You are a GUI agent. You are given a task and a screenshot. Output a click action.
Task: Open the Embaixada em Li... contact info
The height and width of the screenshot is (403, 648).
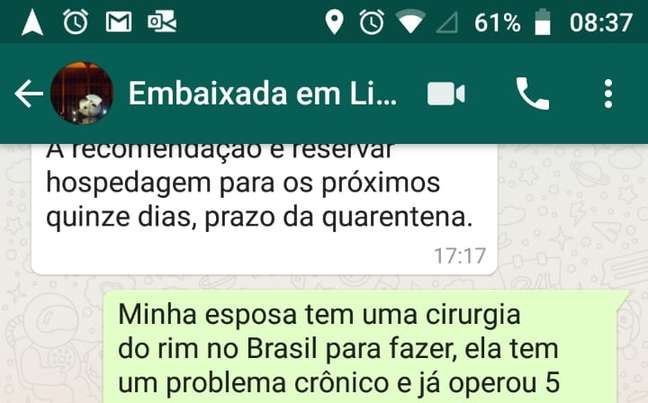(x=263, y=94)
